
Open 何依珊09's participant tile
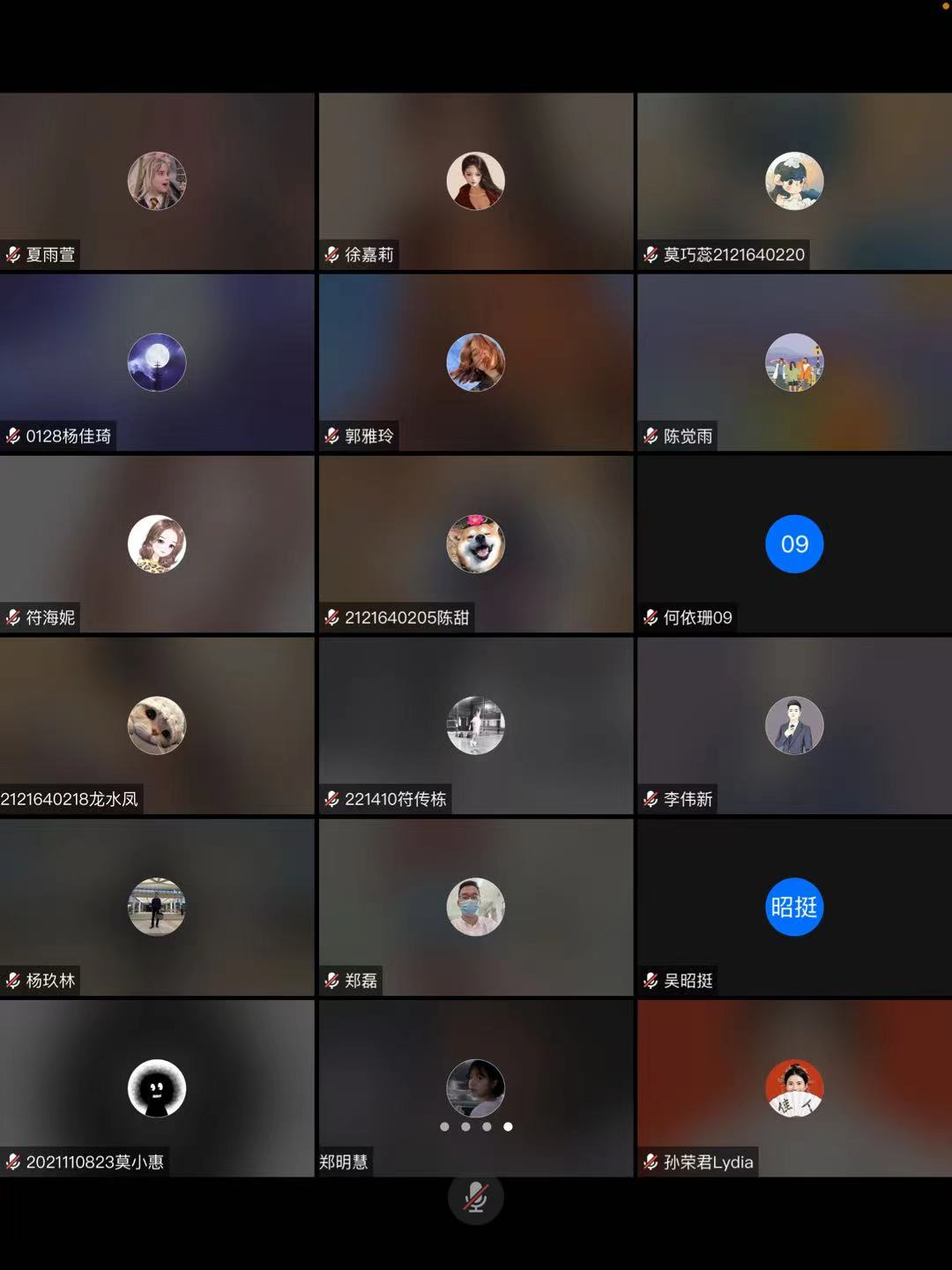(794, 544)
